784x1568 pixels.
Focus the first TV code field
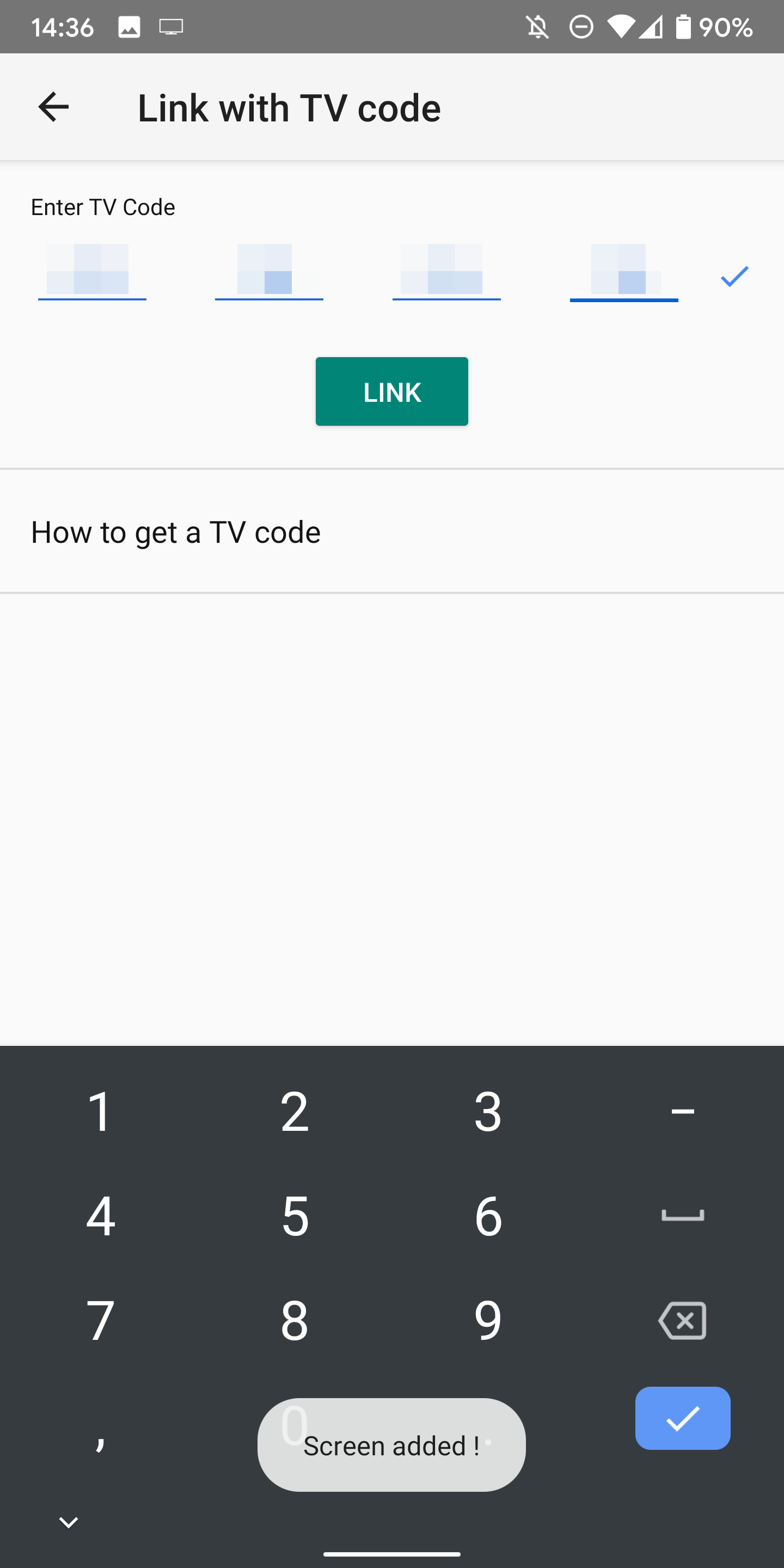[x=92, y=272]
